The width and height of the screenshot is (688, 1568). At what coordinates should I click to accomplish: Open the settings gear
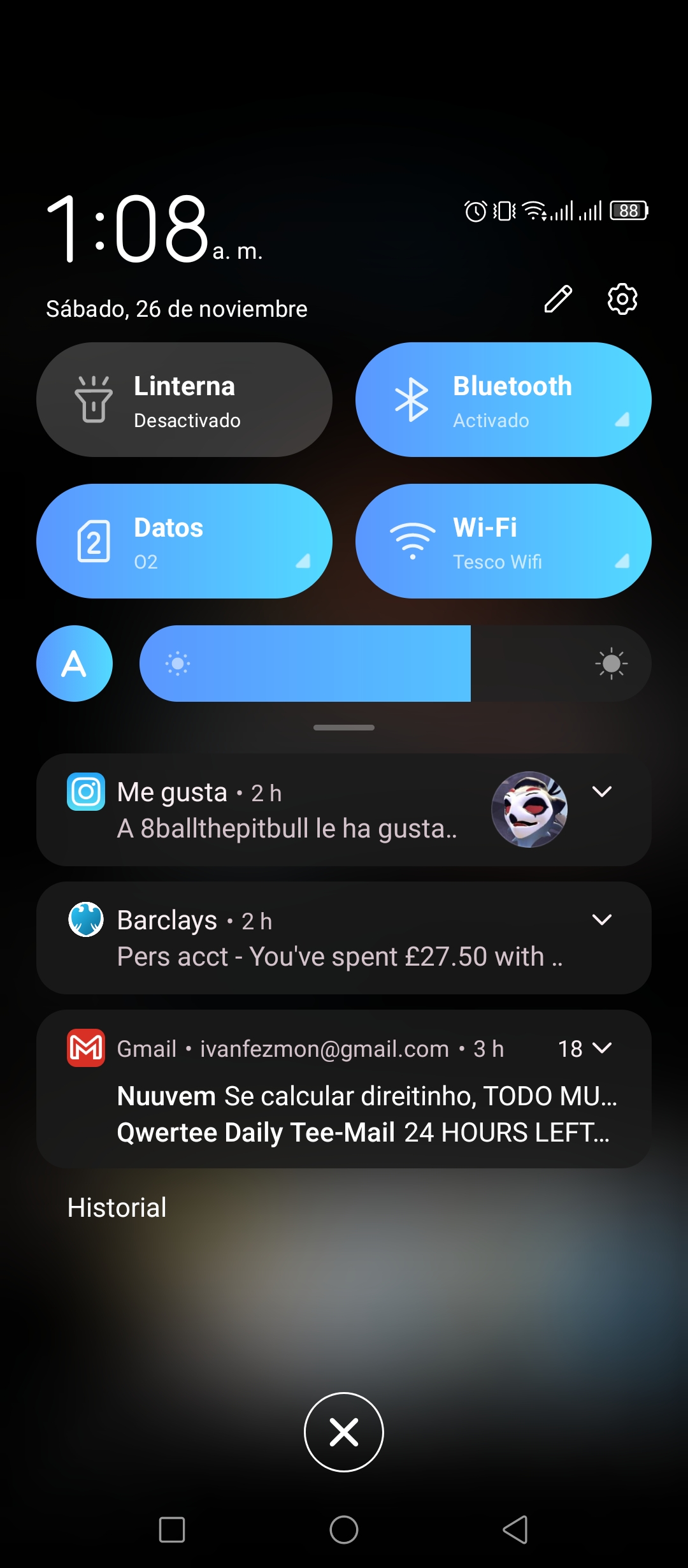[622, 299]
